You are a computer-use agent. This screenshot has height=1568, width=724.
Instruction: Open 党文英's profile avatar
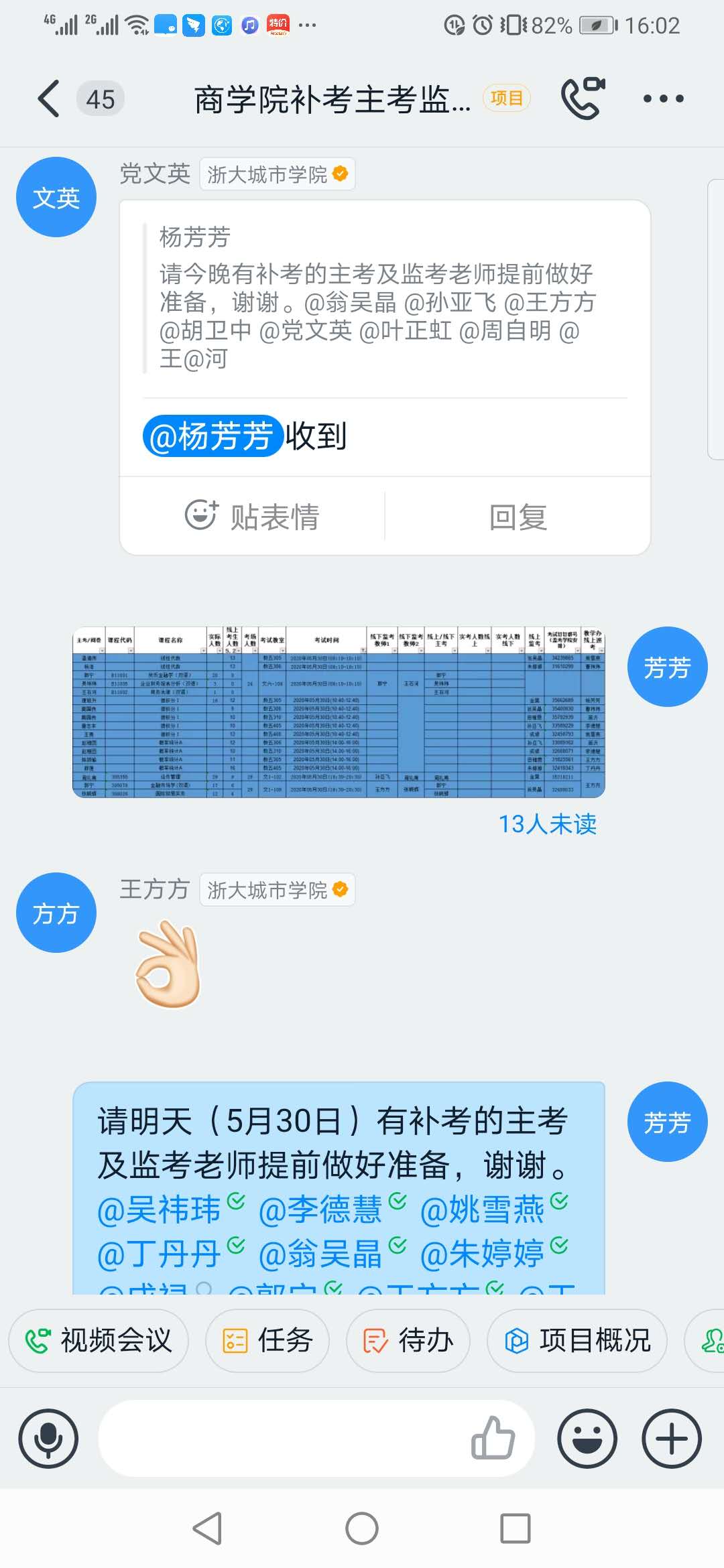tap(56, 197)
